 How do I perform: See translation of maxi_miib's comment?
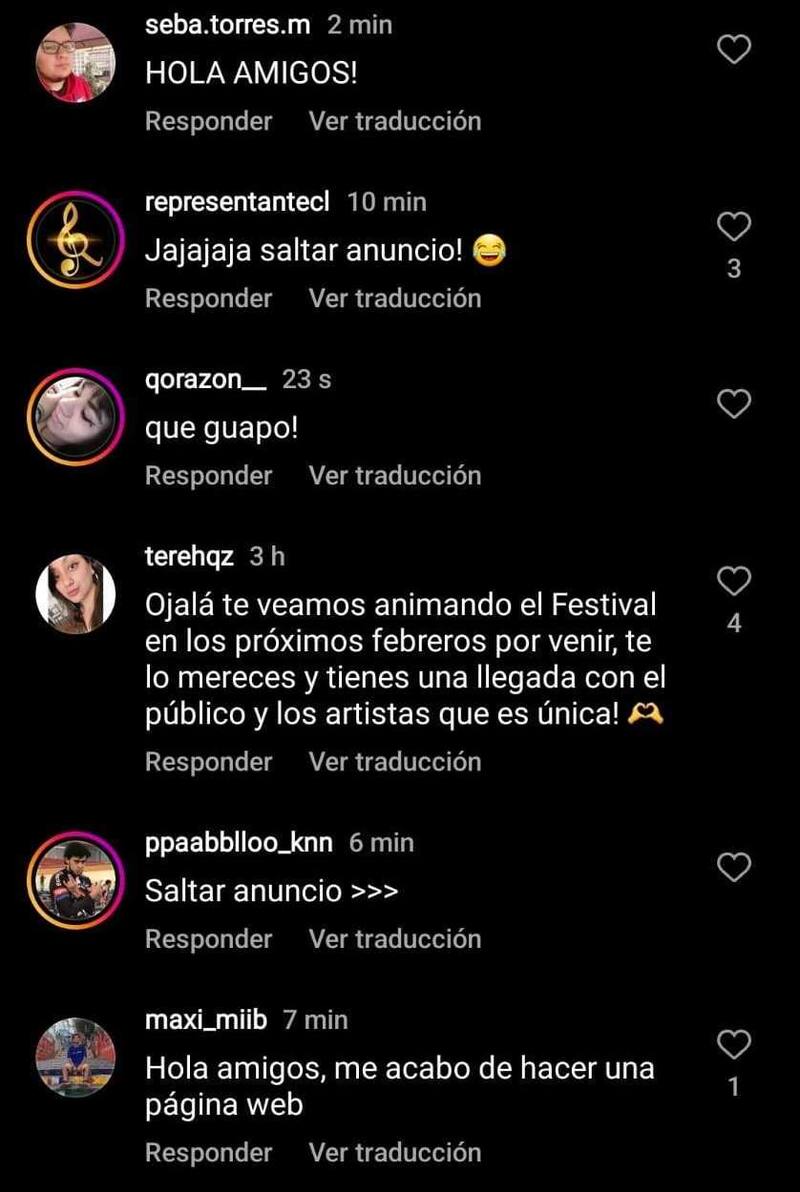point(395,1152)
